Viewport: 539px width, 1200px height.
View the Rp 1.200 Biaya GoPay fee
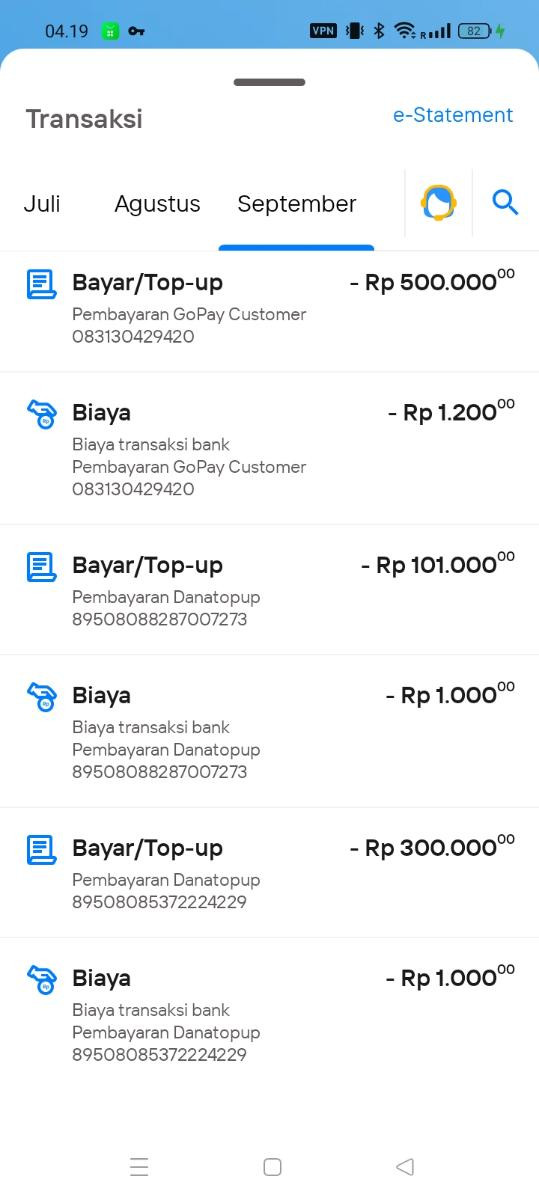[269, 449]
